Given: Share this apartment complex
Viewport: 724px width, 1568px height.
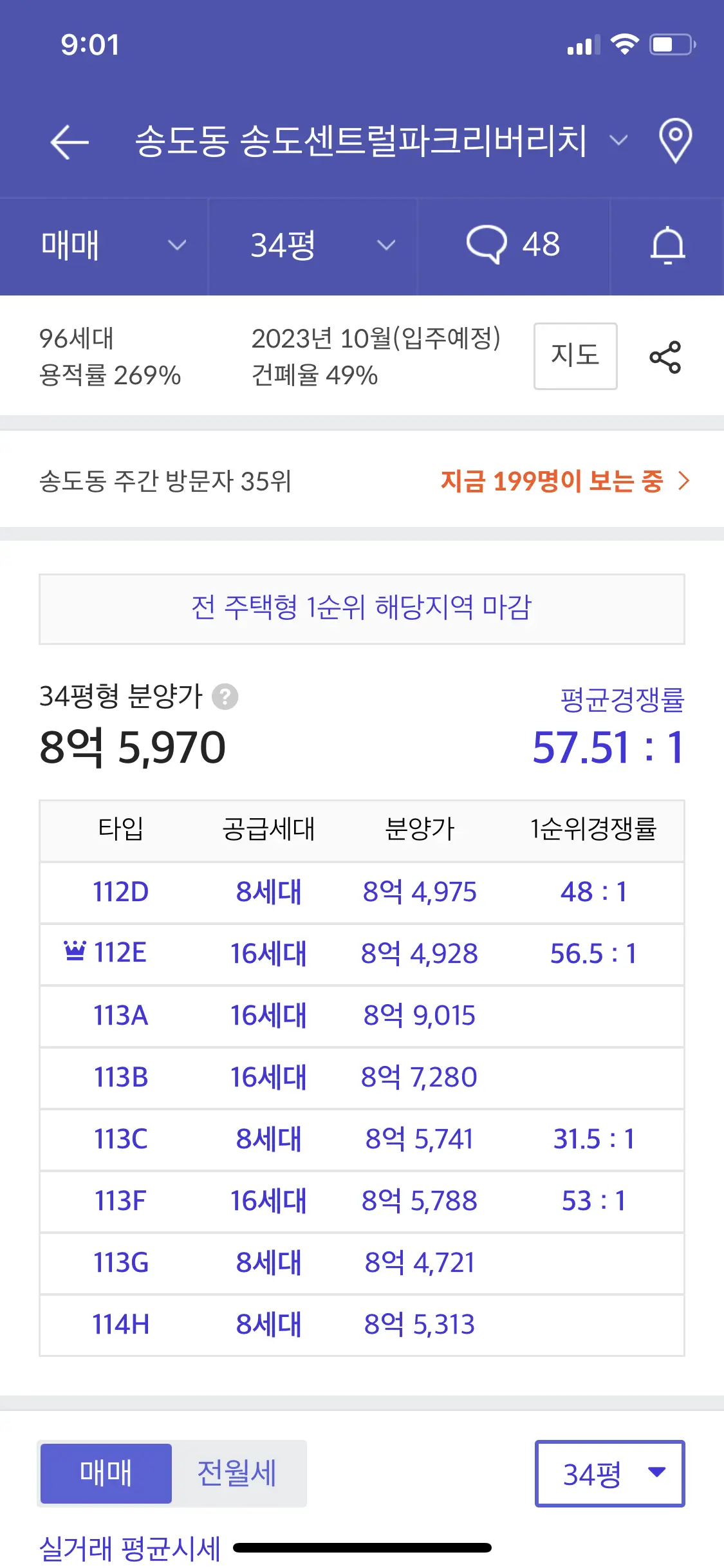Looking at the screenshot, I should 665,357.
